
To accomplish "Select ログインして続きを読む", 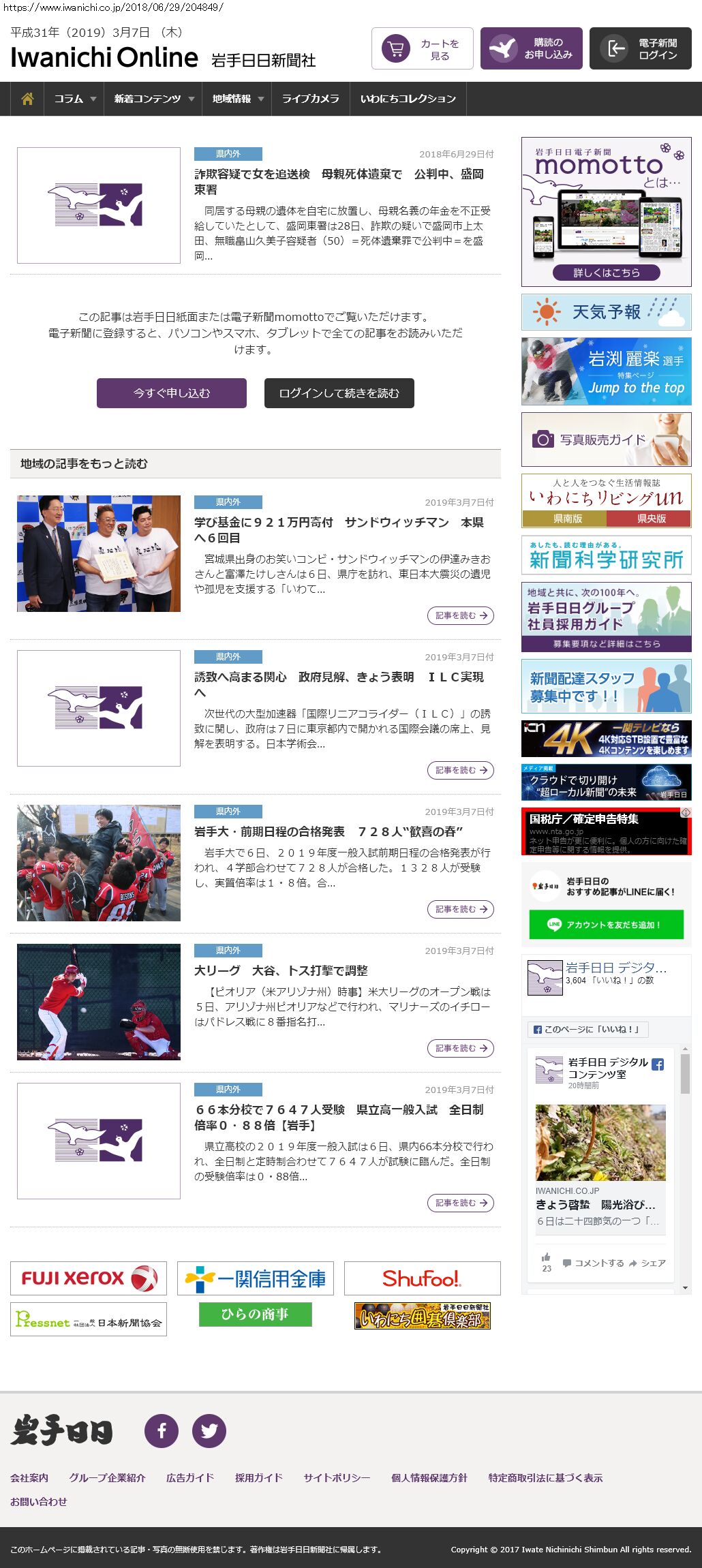I will [x=339, y=393].
